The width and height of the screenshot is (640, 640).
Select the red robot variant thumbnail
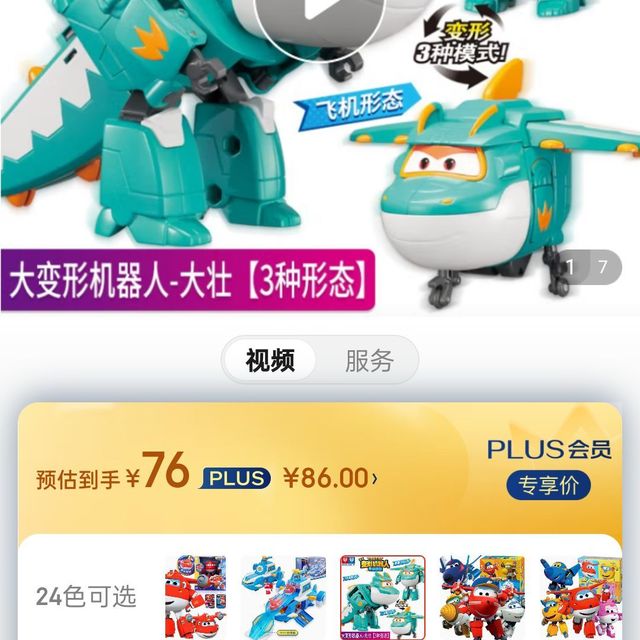(x=195, y=598)
